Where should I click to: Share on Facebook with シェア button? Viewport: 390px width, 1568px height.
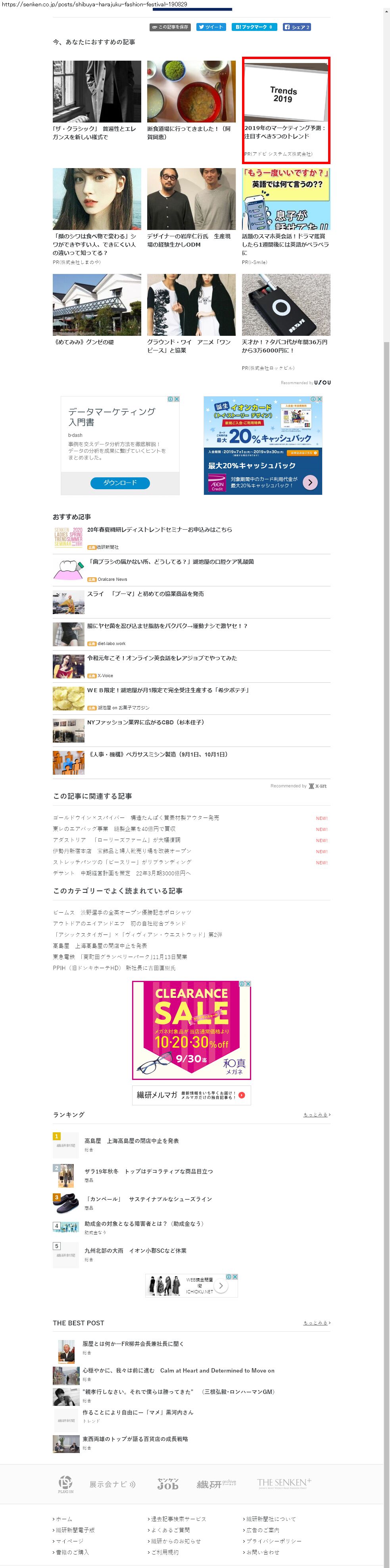click(x=297, y=27)
